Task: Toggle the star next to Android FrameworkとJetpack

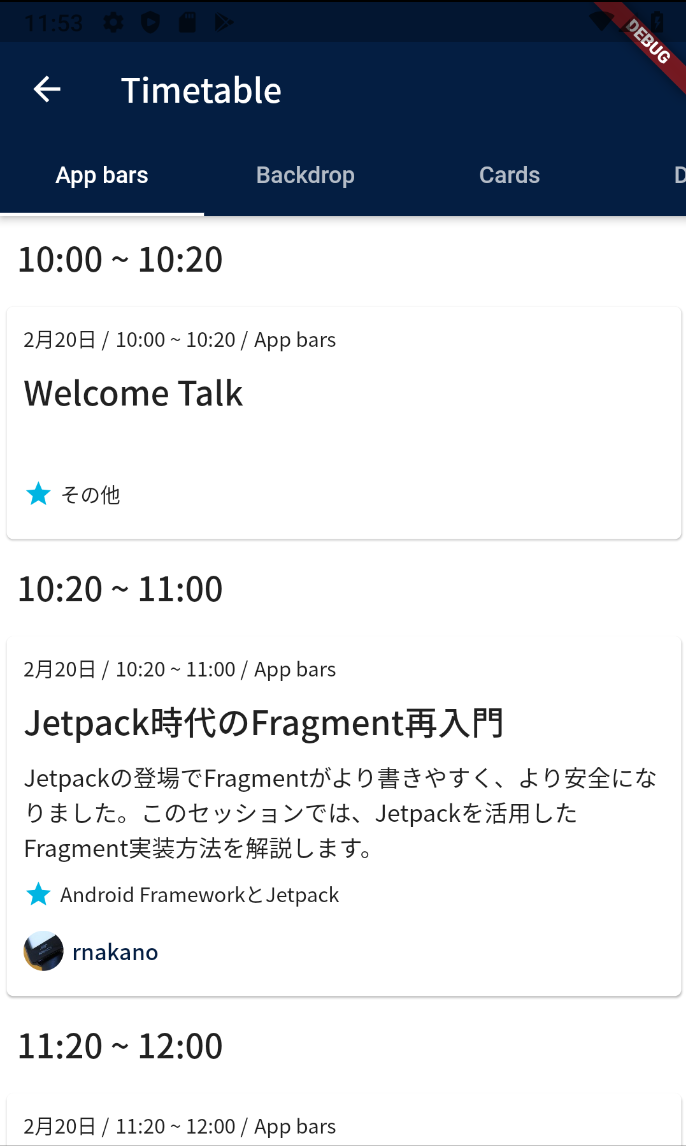Action: [38, 894]
